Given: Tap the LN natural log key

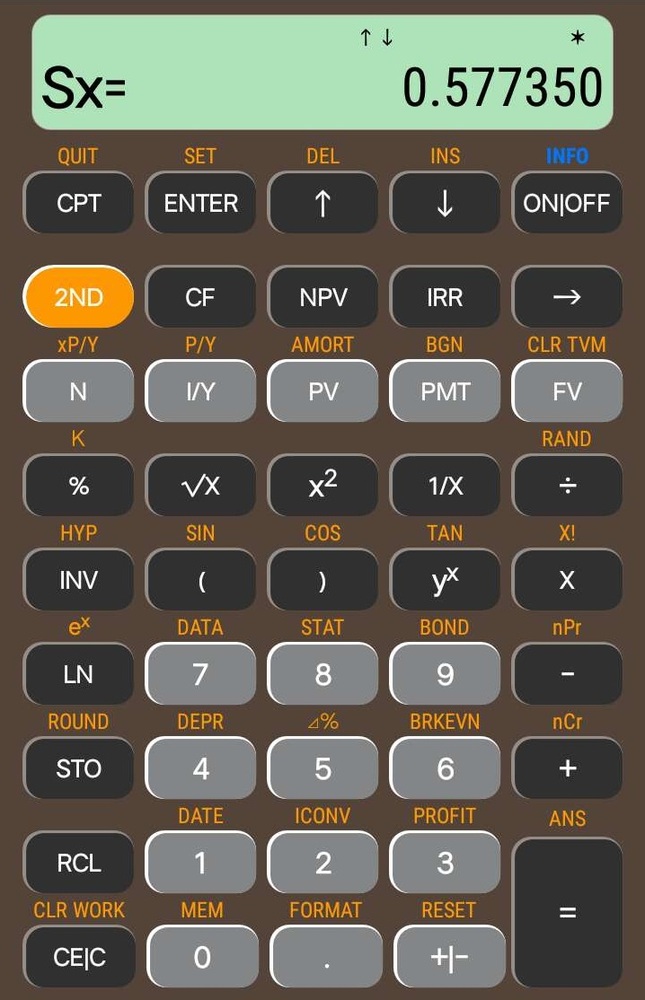Looking at the screenshot, I should click(x=78, y=674).
